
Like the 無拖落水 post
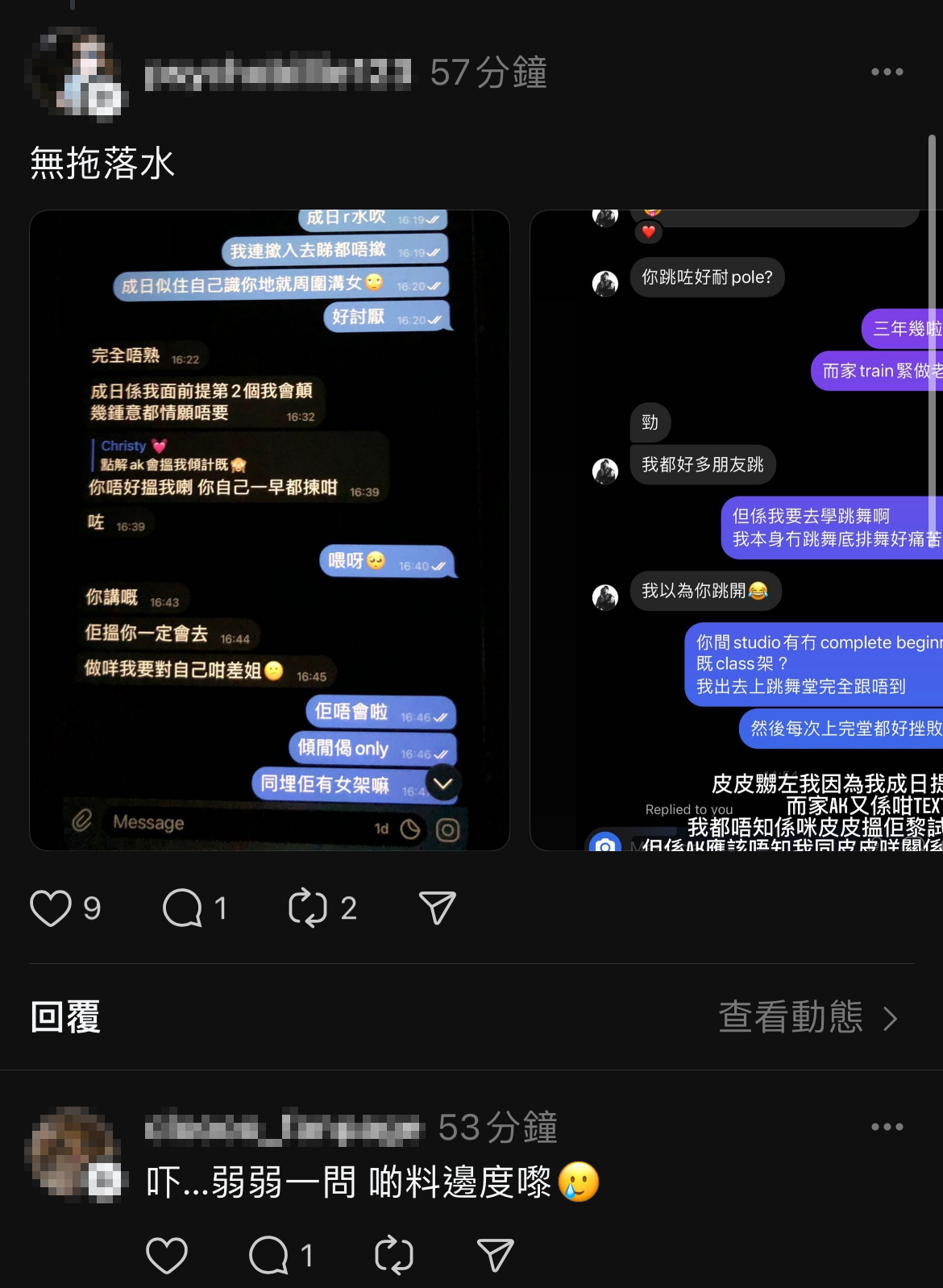pos(51,908)
